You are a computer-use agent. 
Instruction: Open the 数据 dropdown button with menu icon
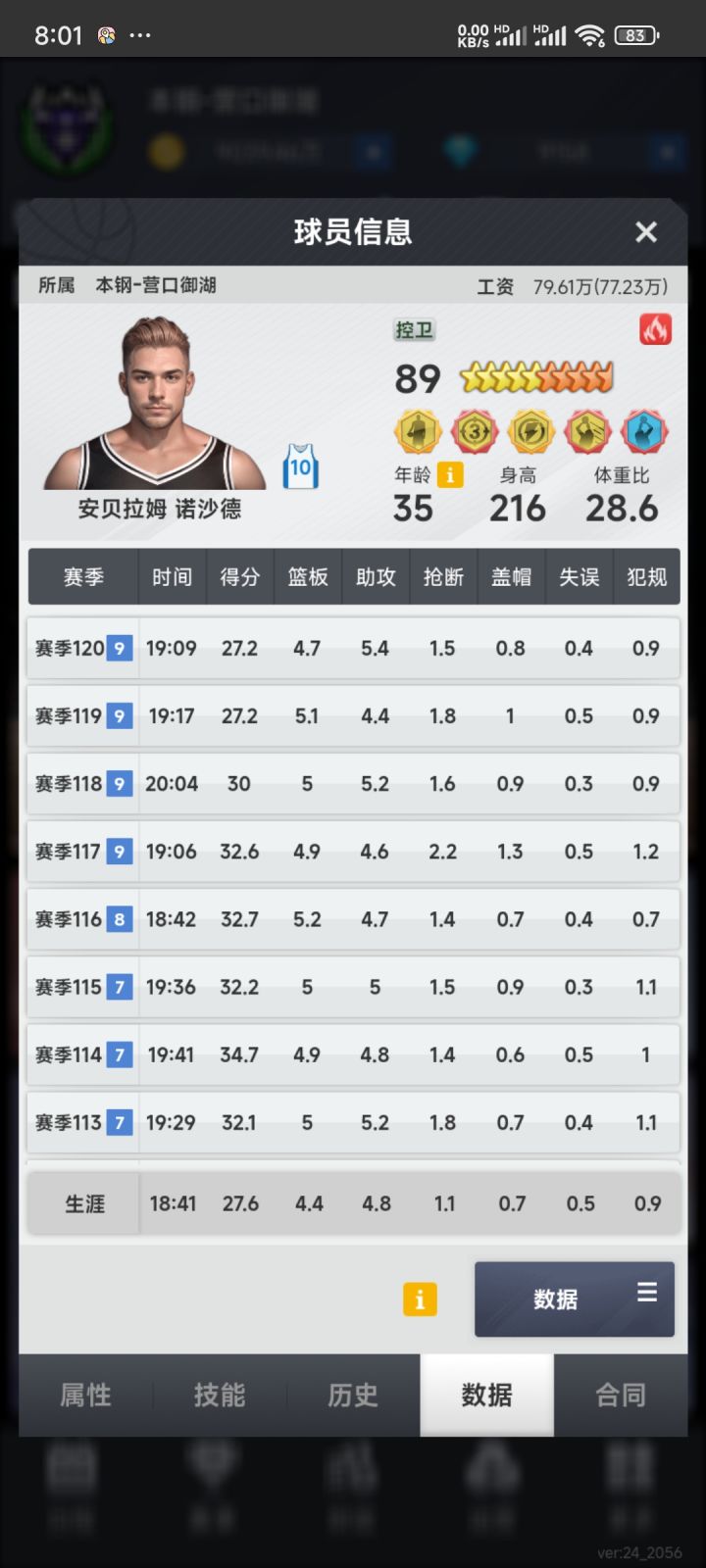pos(575,1299)
